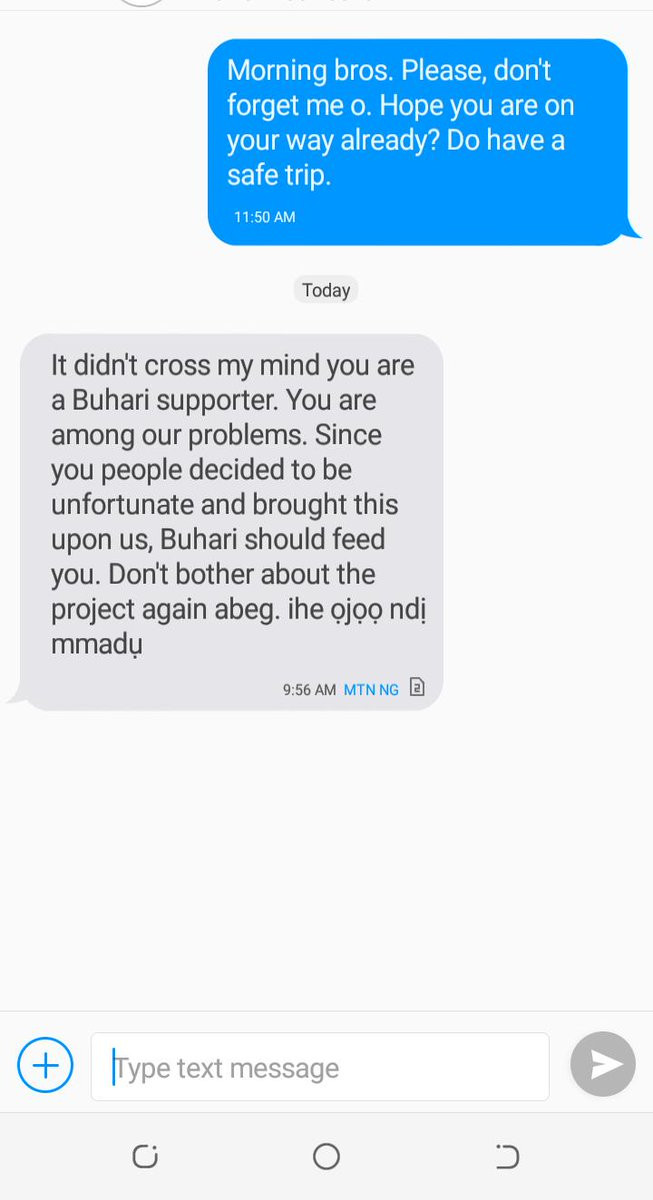
Task: Go to the home screen
Action: point(326,1157)
